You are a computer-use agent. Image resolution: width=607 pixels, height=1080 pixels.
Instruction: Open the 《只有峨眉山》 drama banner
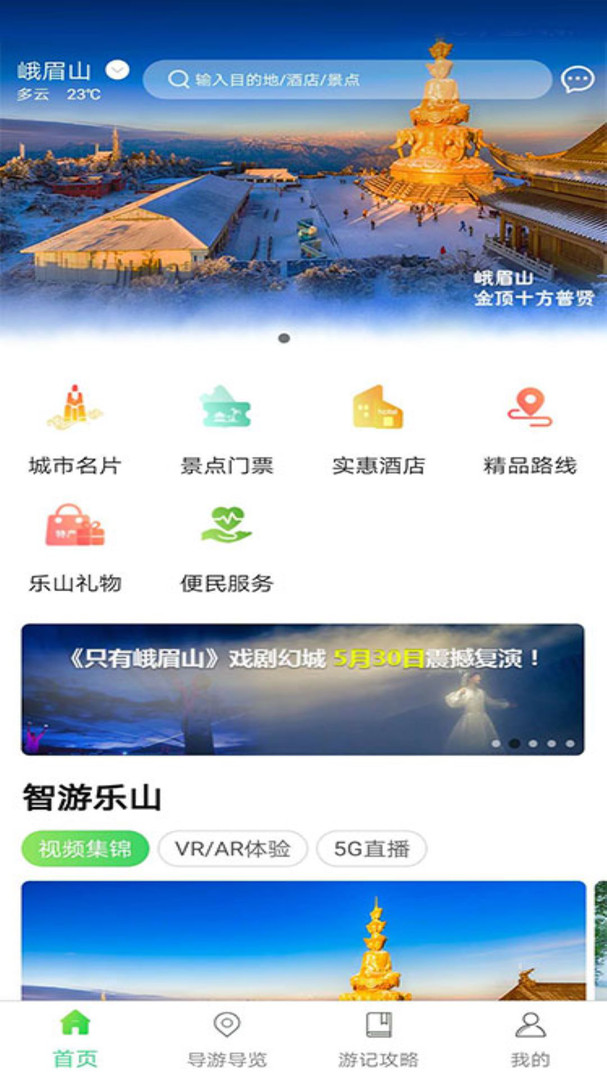[303, 689]
